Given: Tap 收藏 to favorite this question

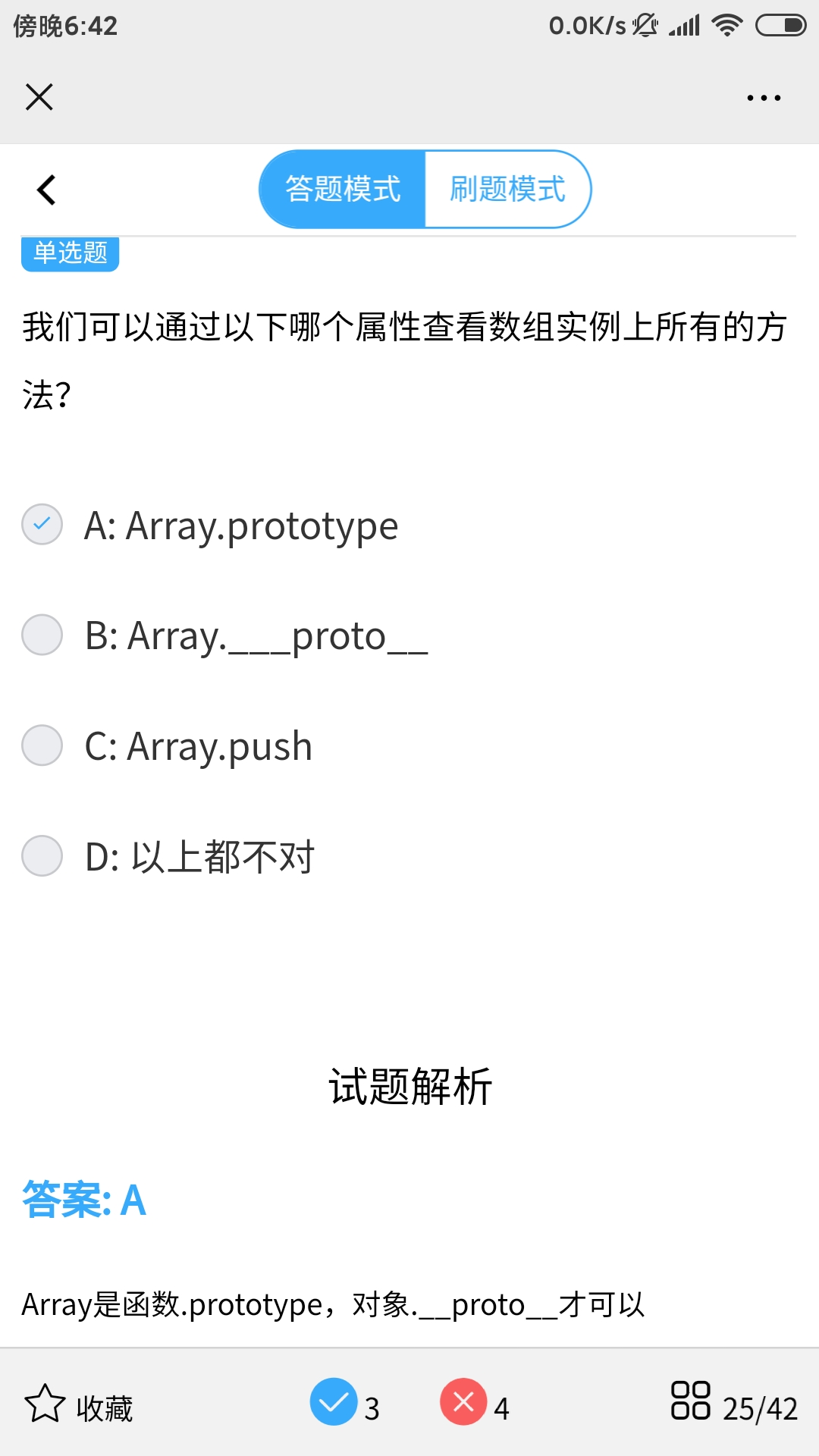Looking at the screenshot, I should (x=79, y=1407).
